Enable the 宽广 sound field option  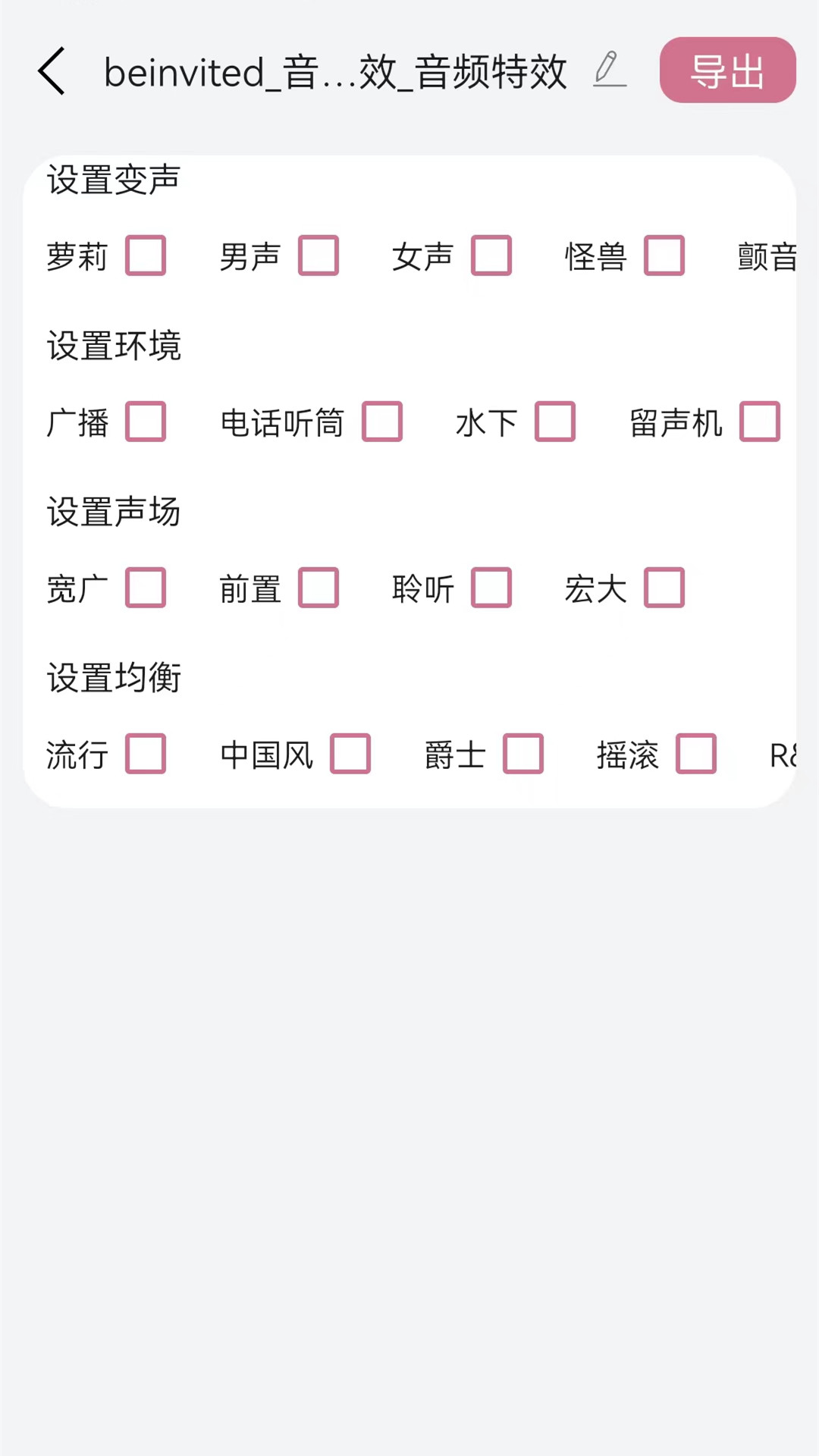tap(146, 588)
